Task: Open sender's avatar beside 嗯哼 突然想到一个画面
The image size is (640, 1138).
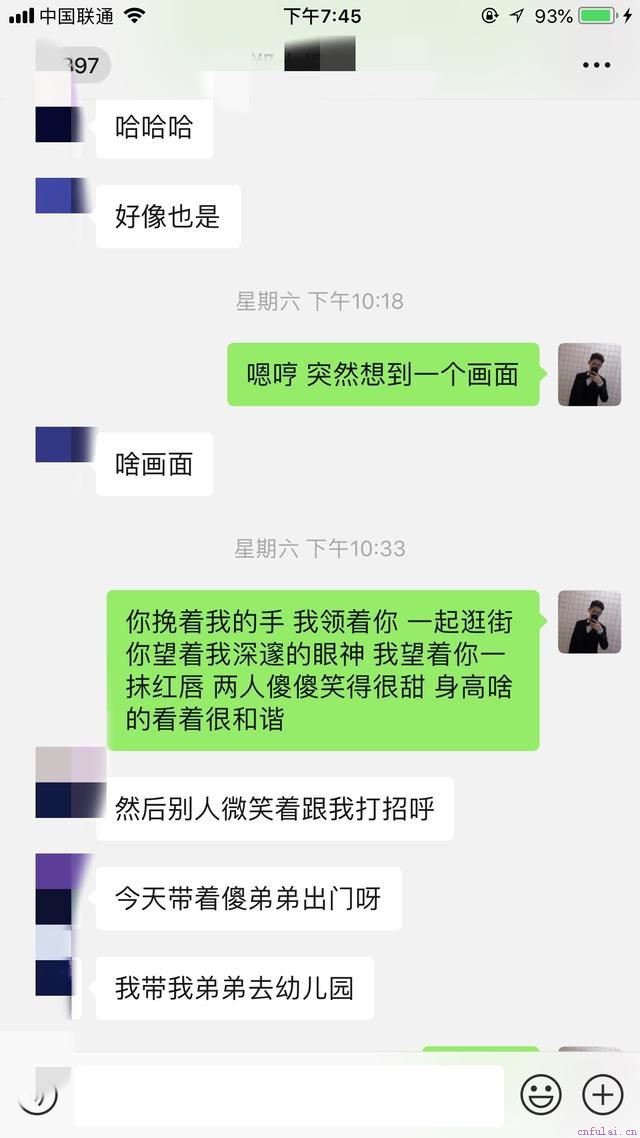Action: pyautogui.click(x=589, y=374)
